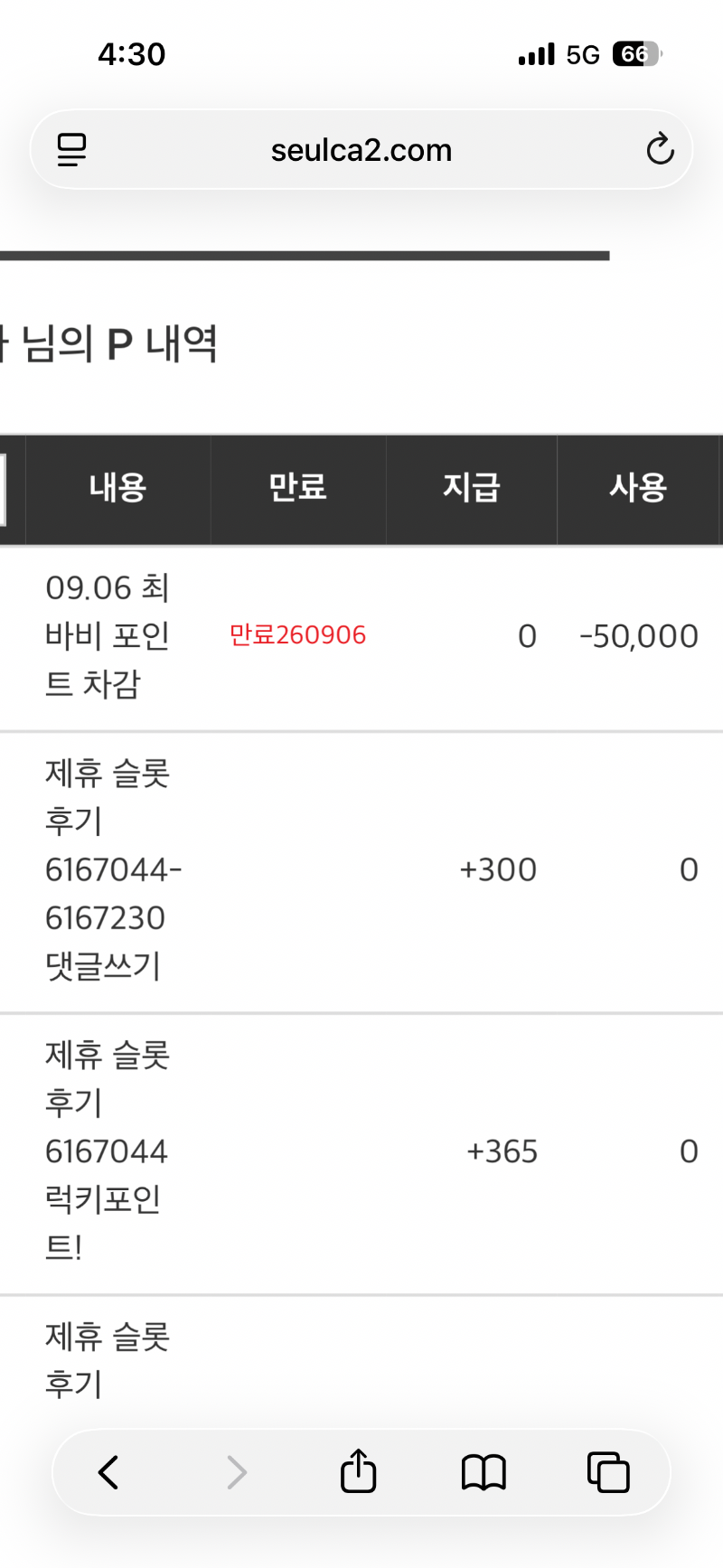This screenshot has height=1568, width=723.
Task: Go back to the previous page
Action: (108, 1472)
